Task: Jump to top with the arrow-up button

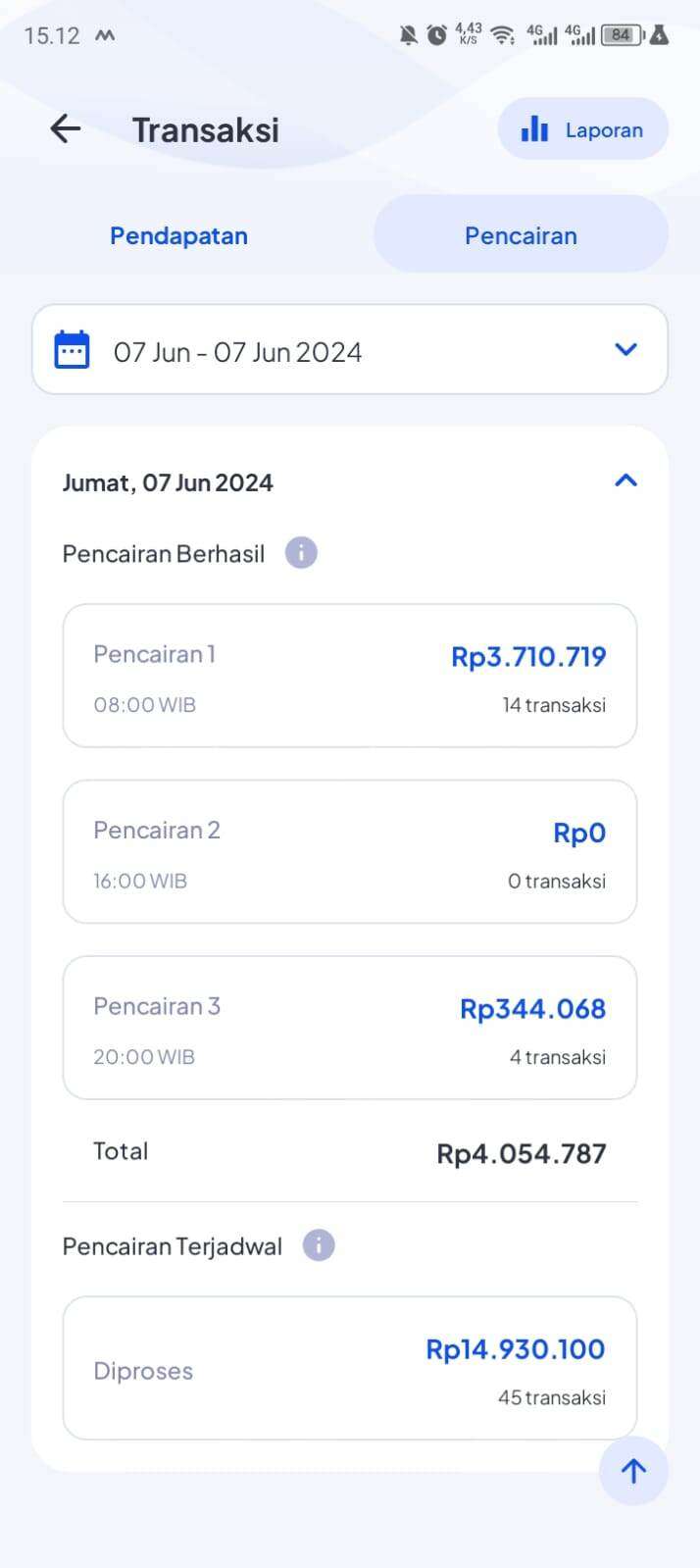Action: coord(633,1471)
